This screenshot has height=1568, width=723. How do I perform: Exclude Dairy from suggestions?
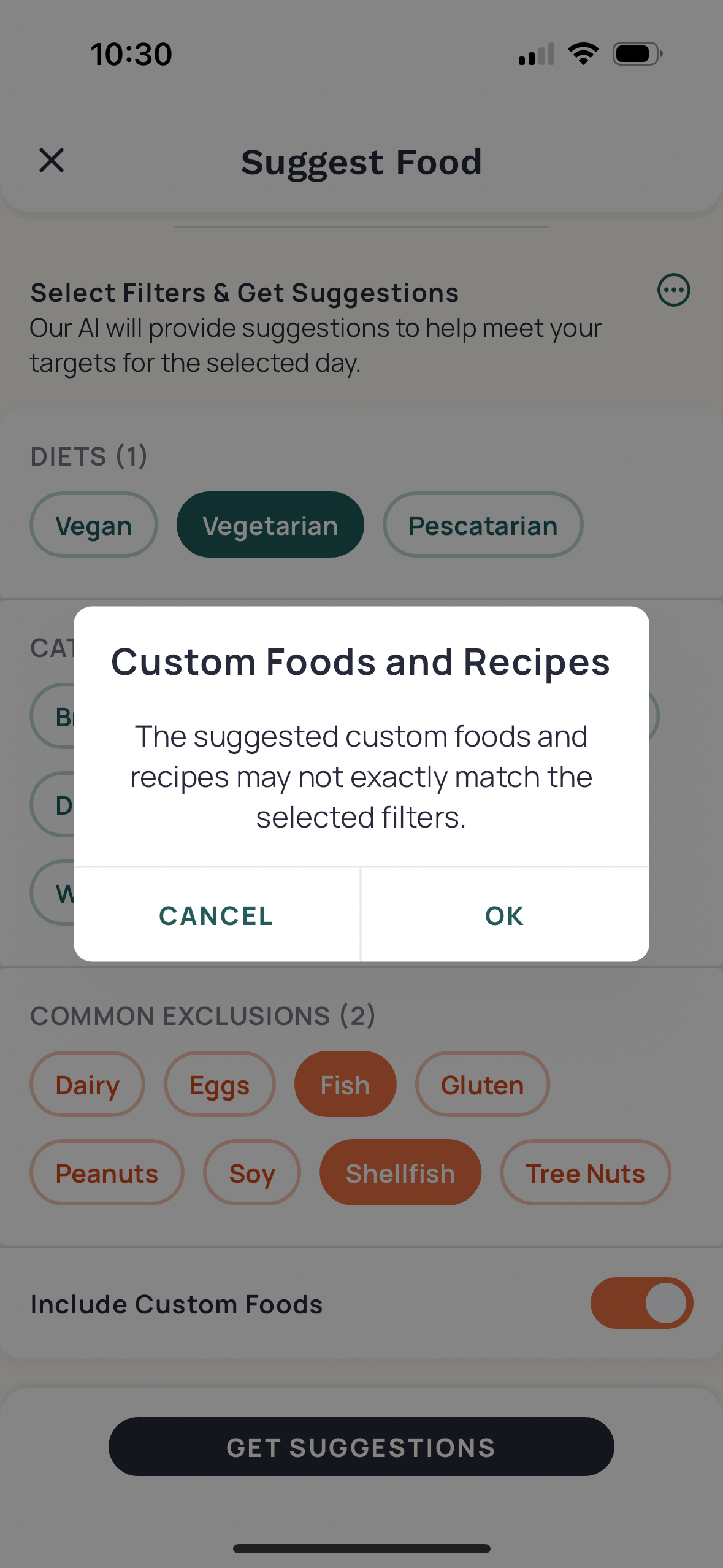point(87,1085)
